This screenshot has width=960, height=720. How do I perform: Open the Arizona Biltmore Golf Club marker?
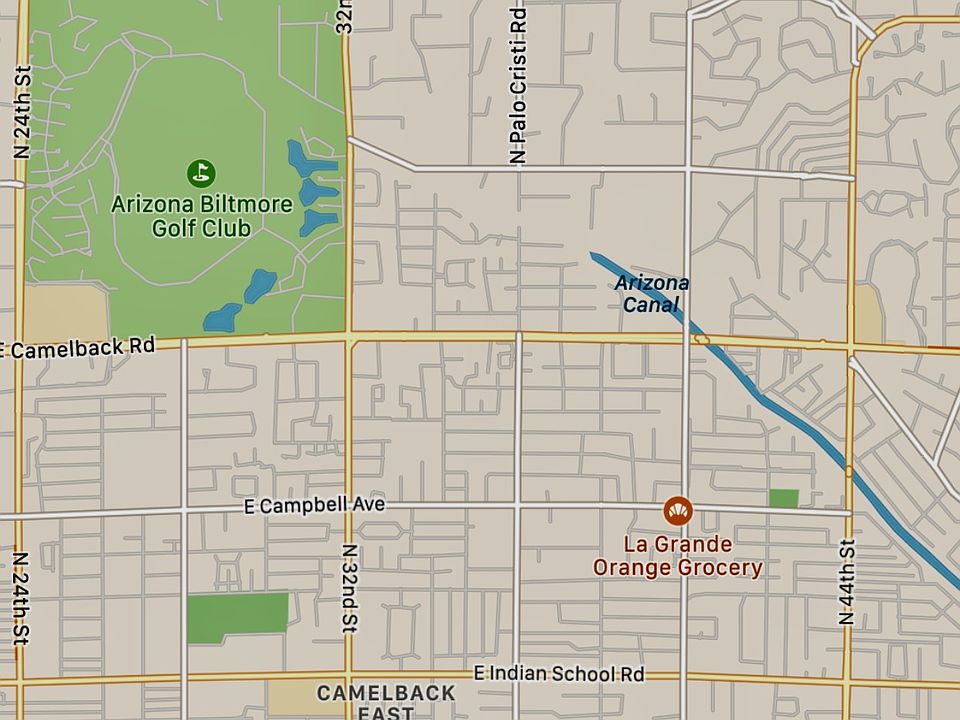[x=201, y=172]
